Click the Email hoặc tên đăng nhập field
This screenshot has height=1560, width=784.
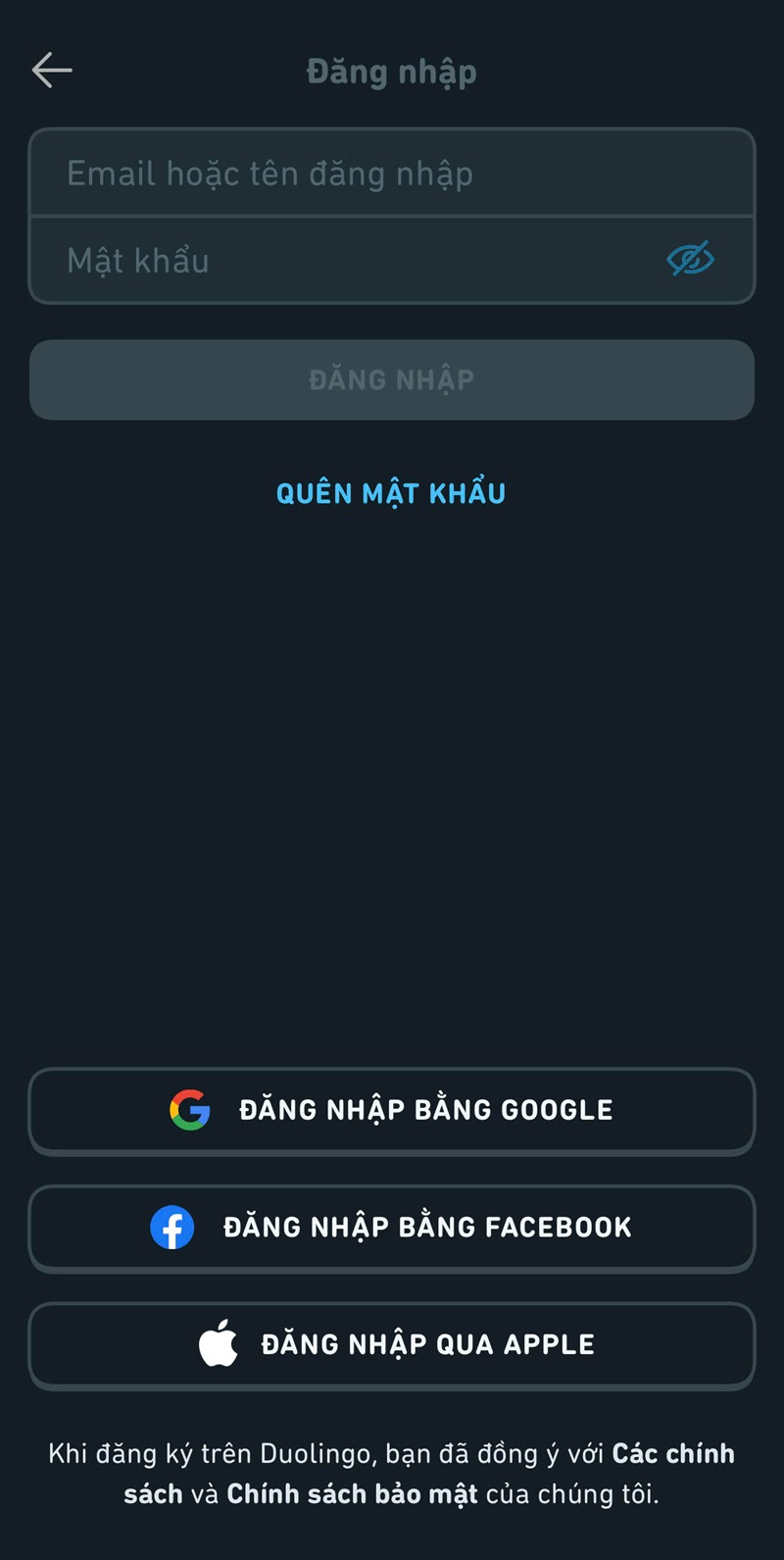(392, 173)
